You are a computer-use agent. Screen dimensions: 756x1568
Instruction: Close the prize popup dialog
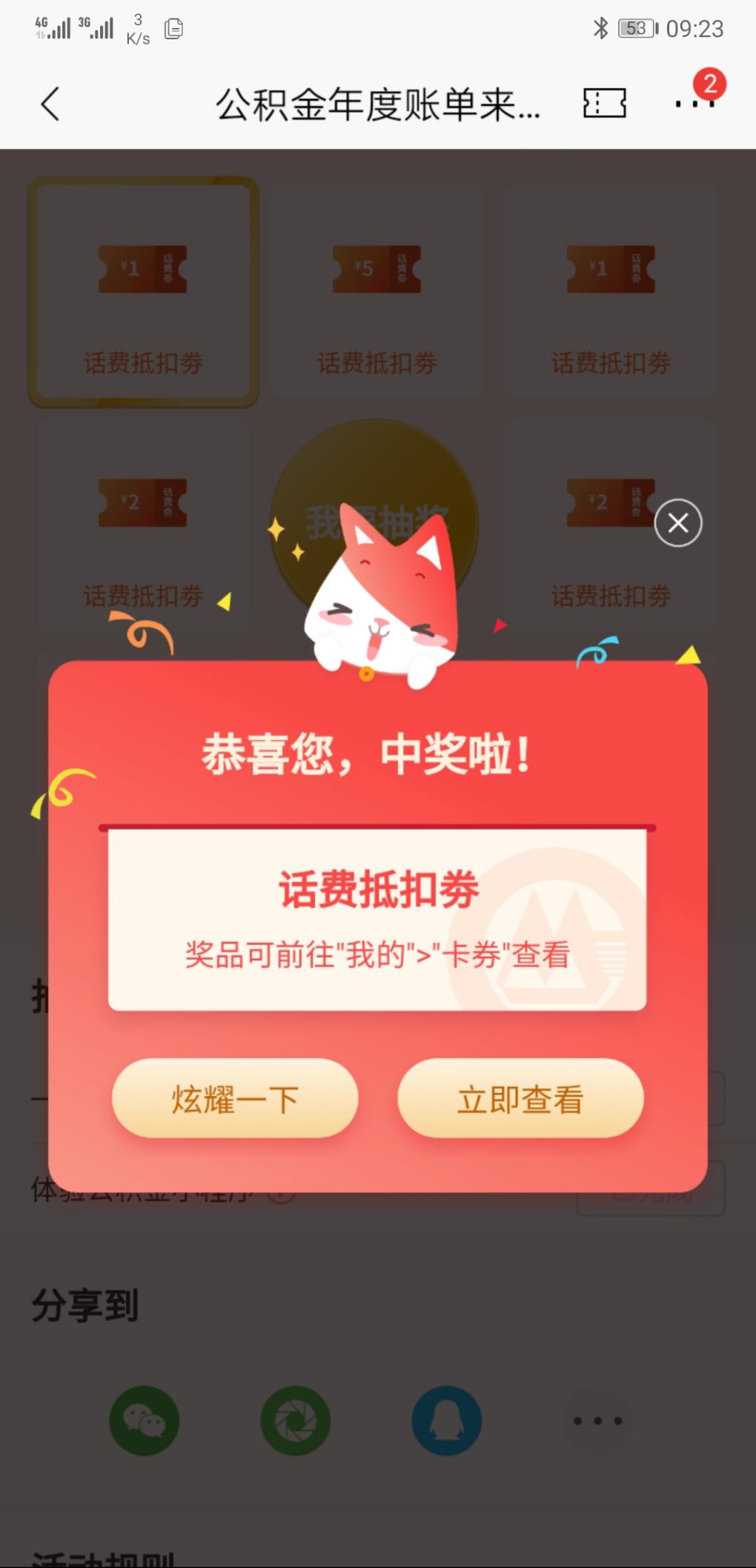(677, 523)
